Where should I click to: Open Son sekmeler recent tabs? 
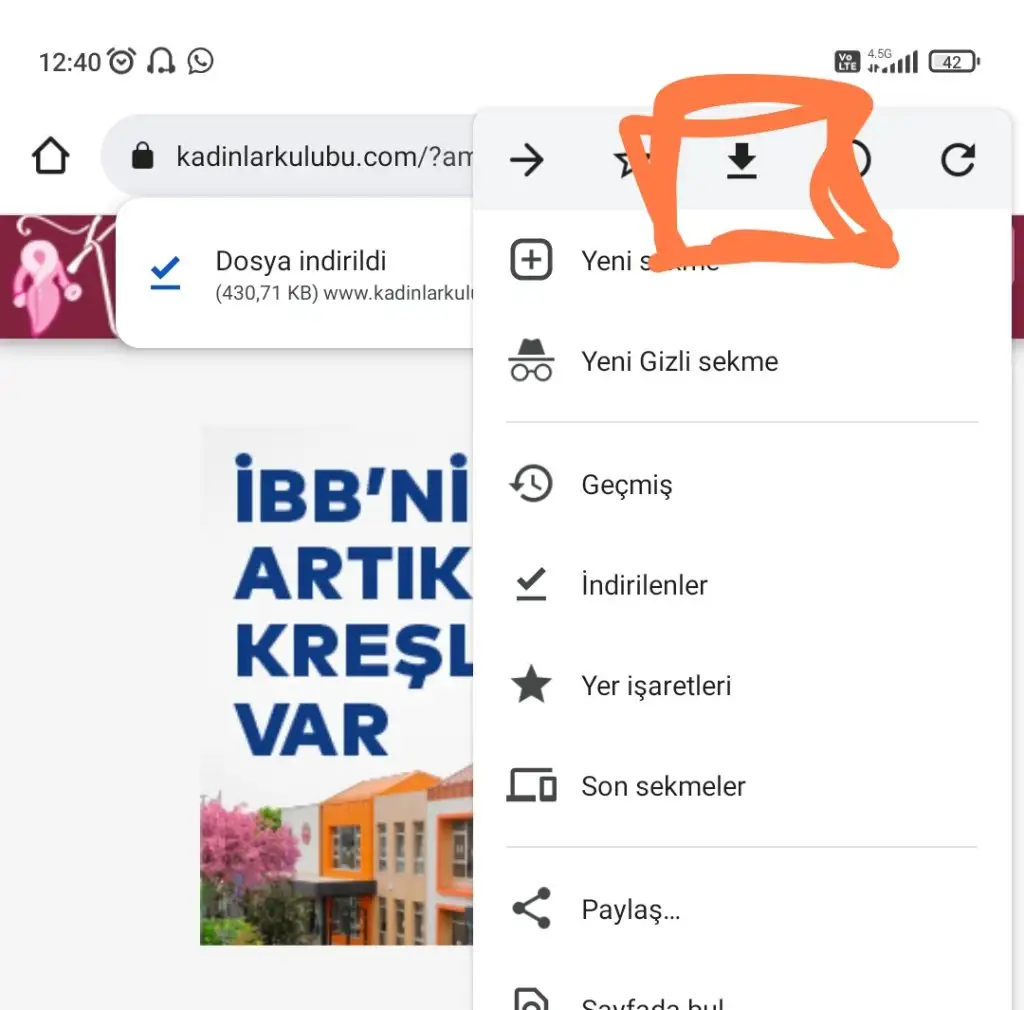pos(663,786)
